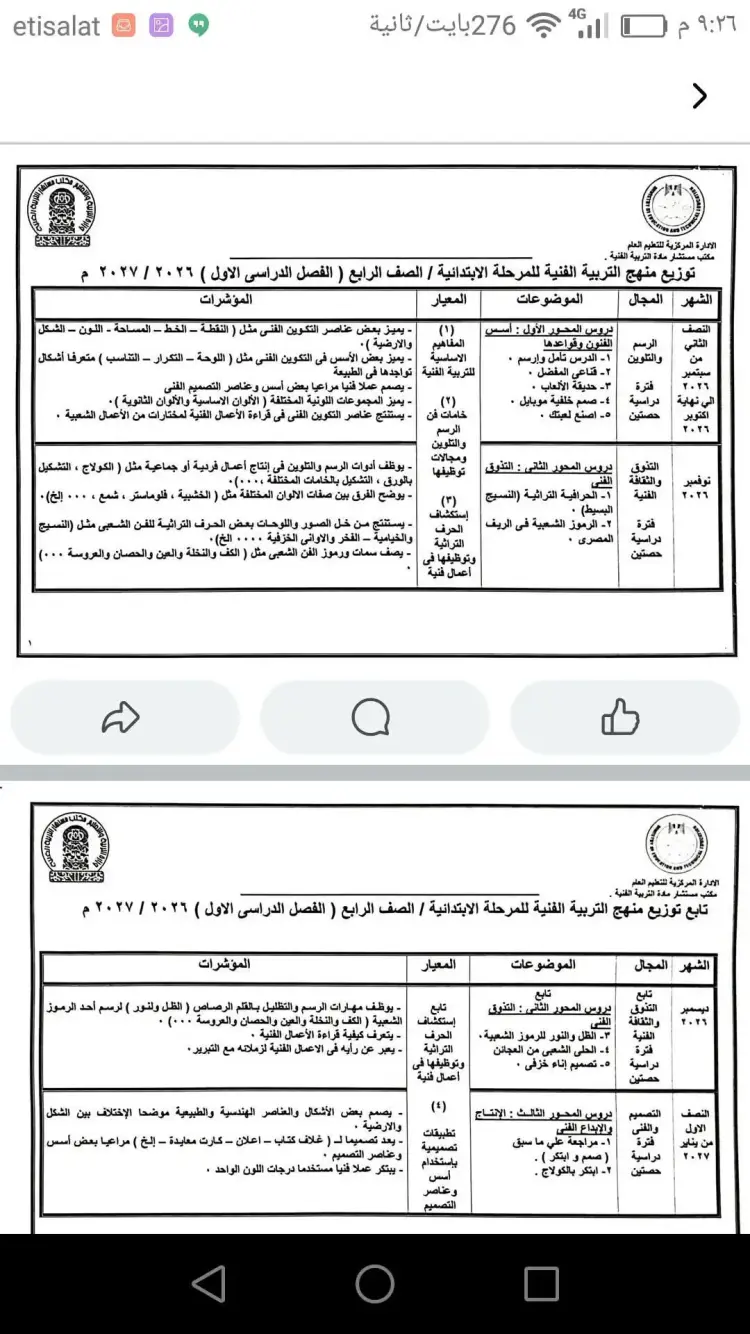Screen dimensions: 750x1334
Task: Go back using the system back button
Action: tap(208, 1284)
